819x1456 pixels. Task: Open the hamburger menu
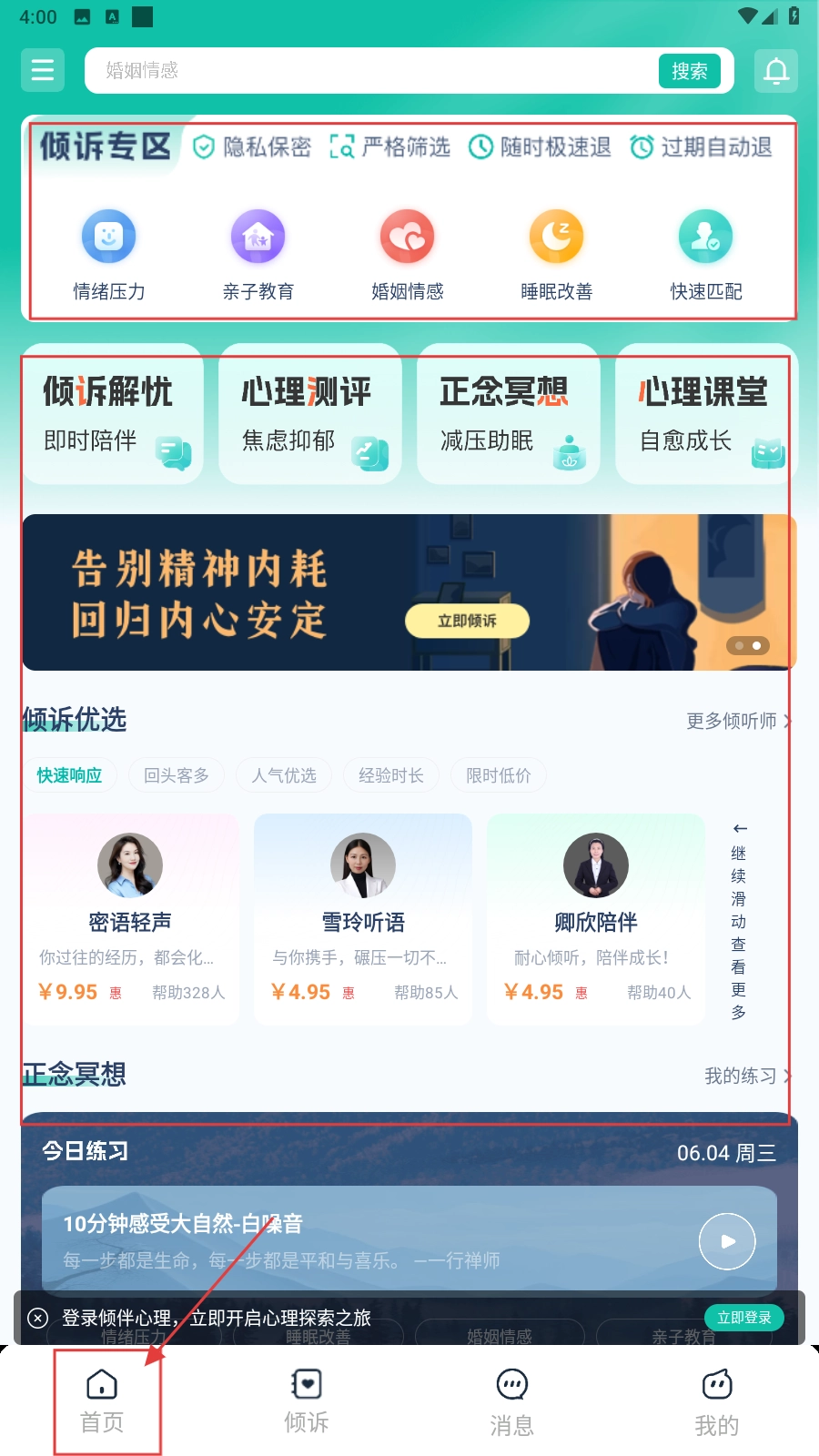[43, 70]
